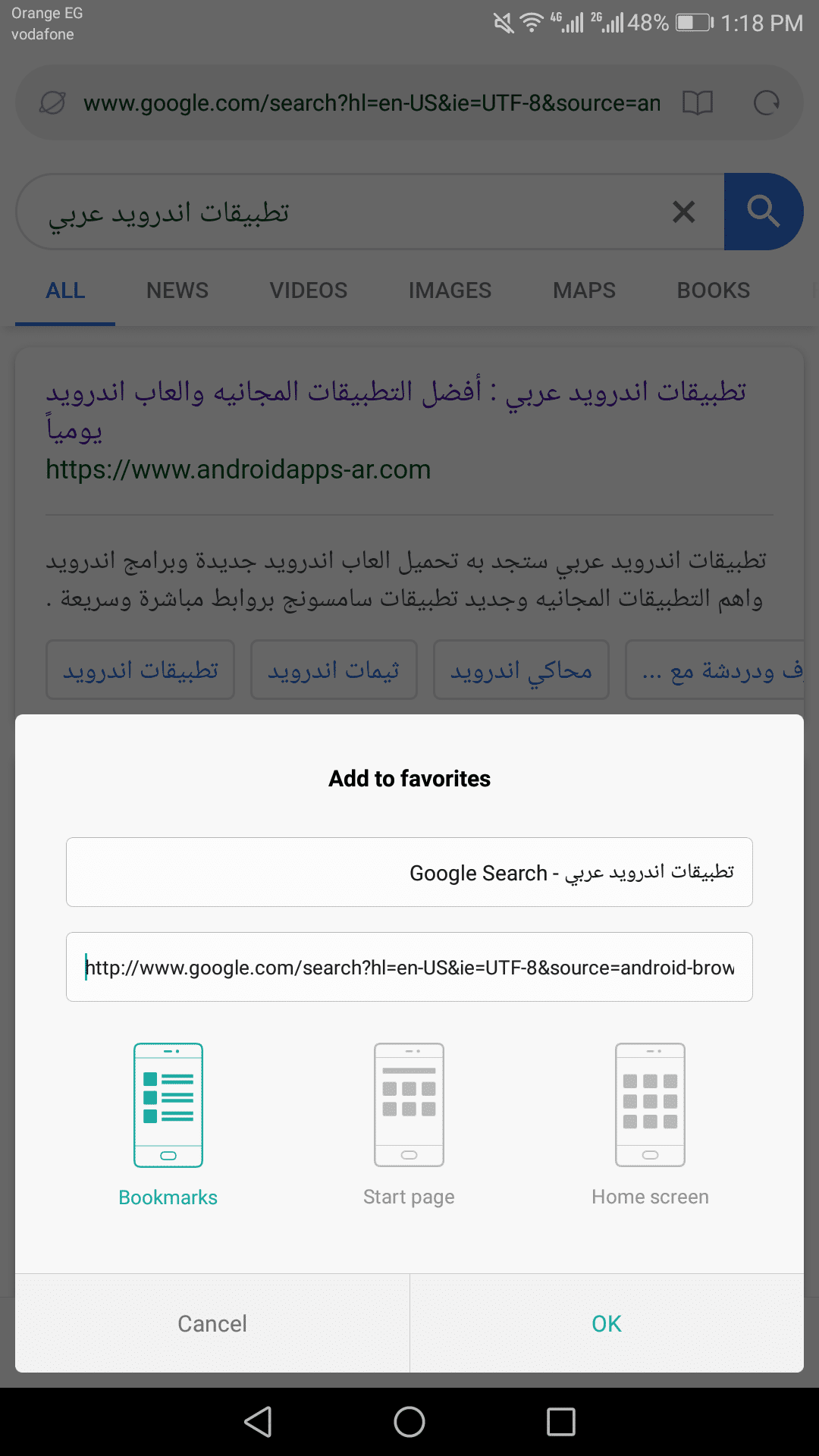
Task: Open recent apps from the navigation bar
Action: (x=561, y=1422)
